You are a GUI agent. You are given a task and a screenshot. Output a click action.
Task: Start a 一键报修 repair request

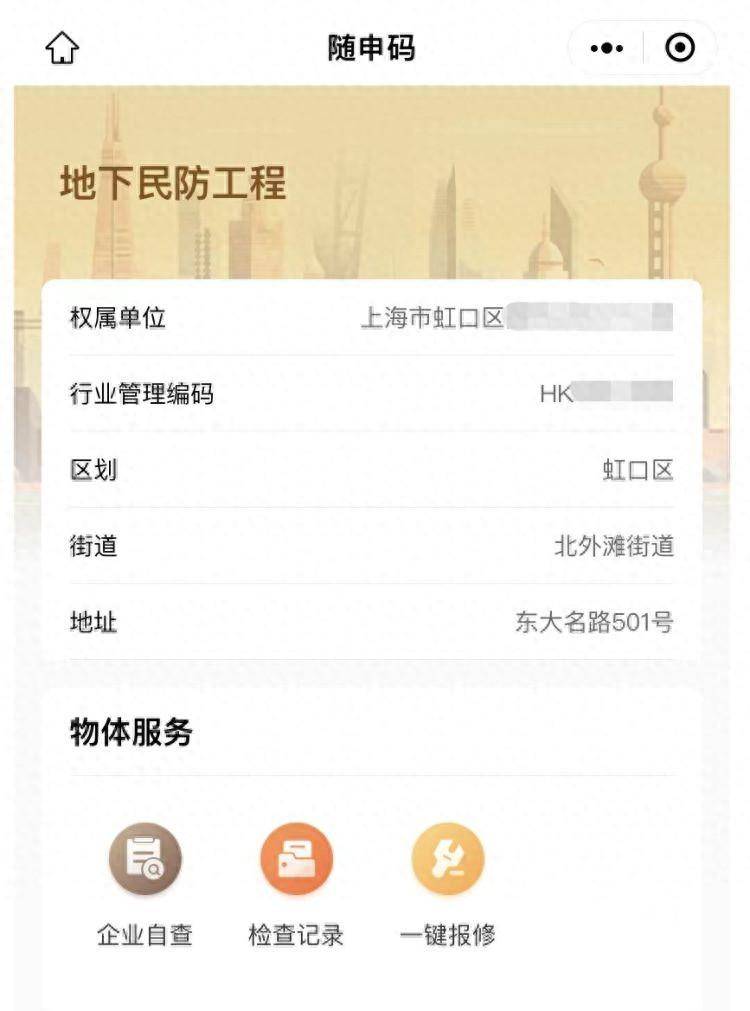447,859
